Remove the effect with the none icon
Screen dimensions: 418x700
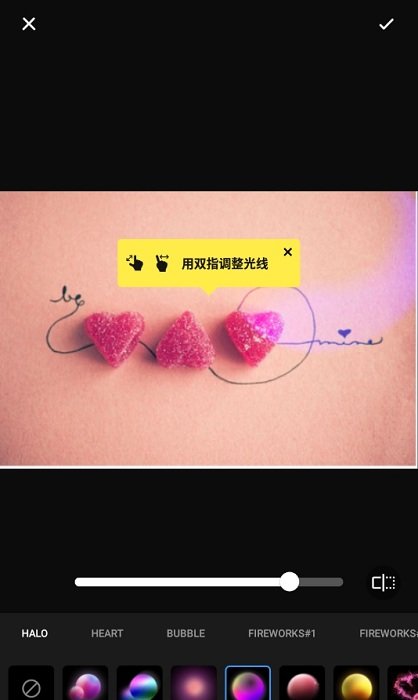(31, 683)
